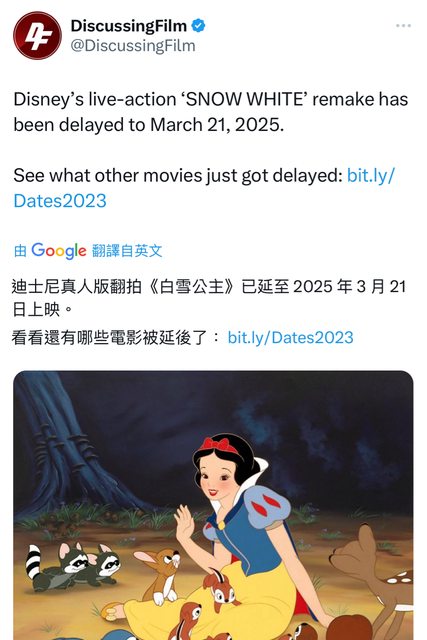Open the @DiscussingFilm account handle
427x640 pixels.
(x=133, y=46)
